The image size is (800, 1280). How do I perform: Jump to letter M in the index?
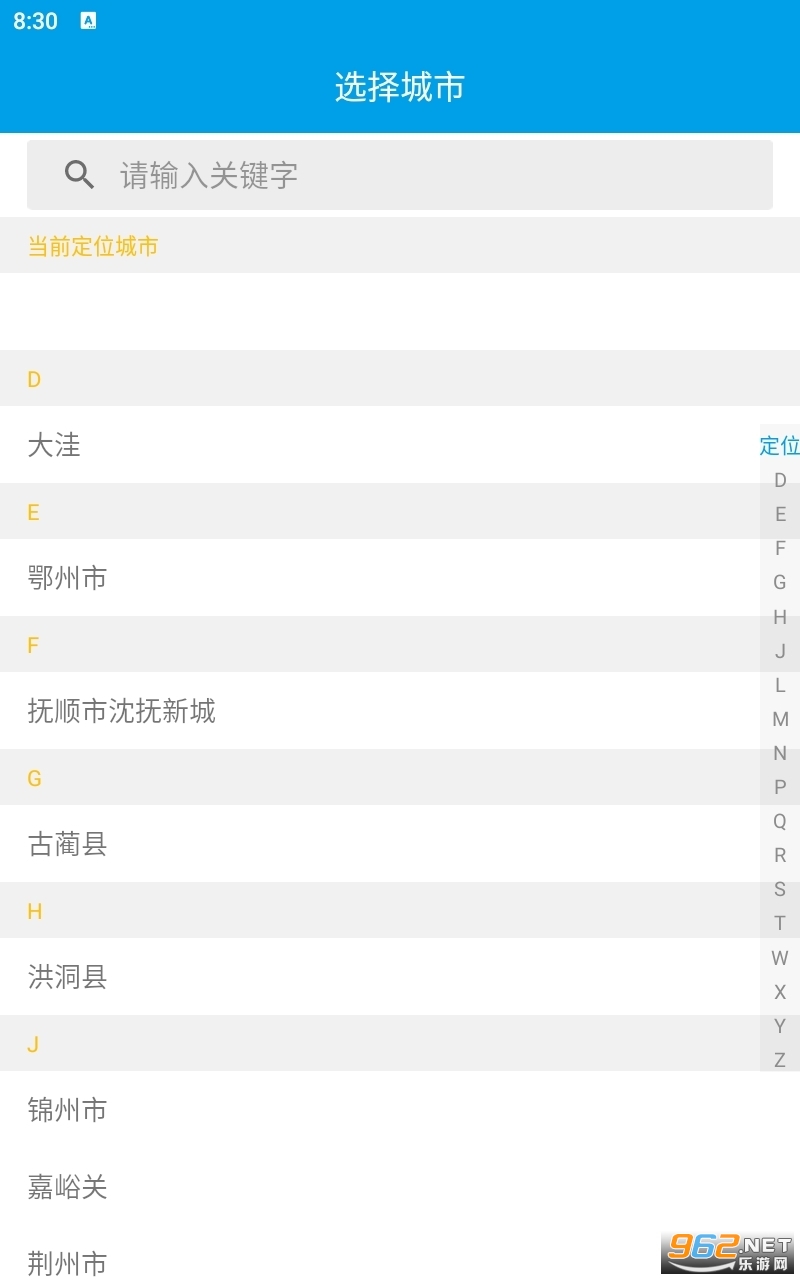point(780,719)
